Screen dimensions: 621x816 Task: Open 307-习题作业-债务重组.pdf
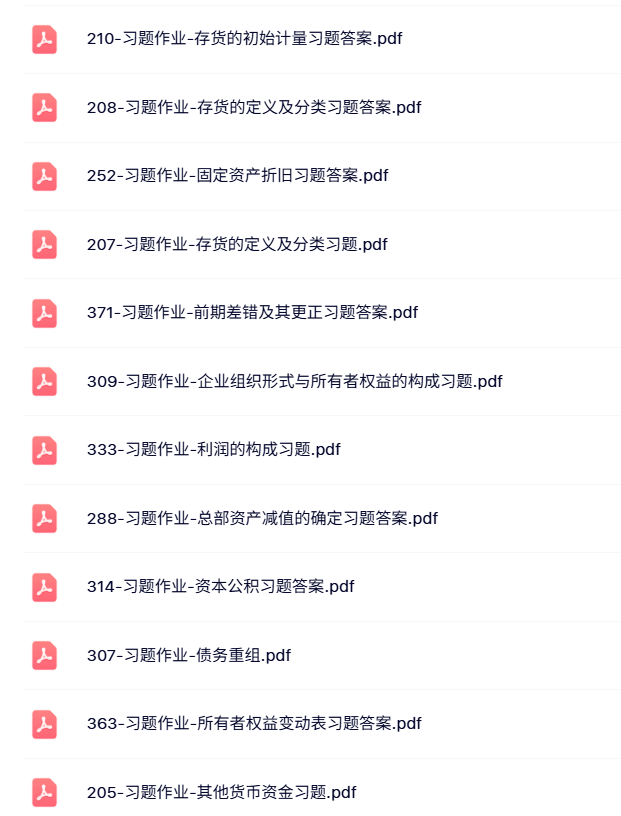point(189,655)
